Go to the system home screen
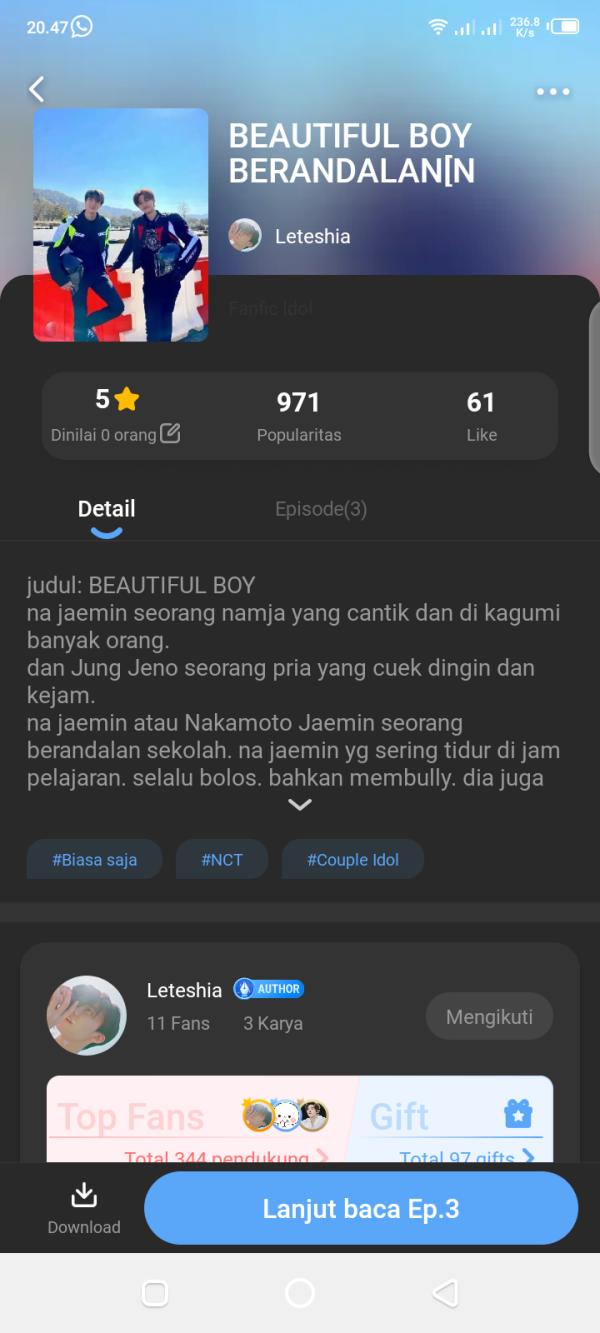Screen dimensions: 600x1333 300,1293
